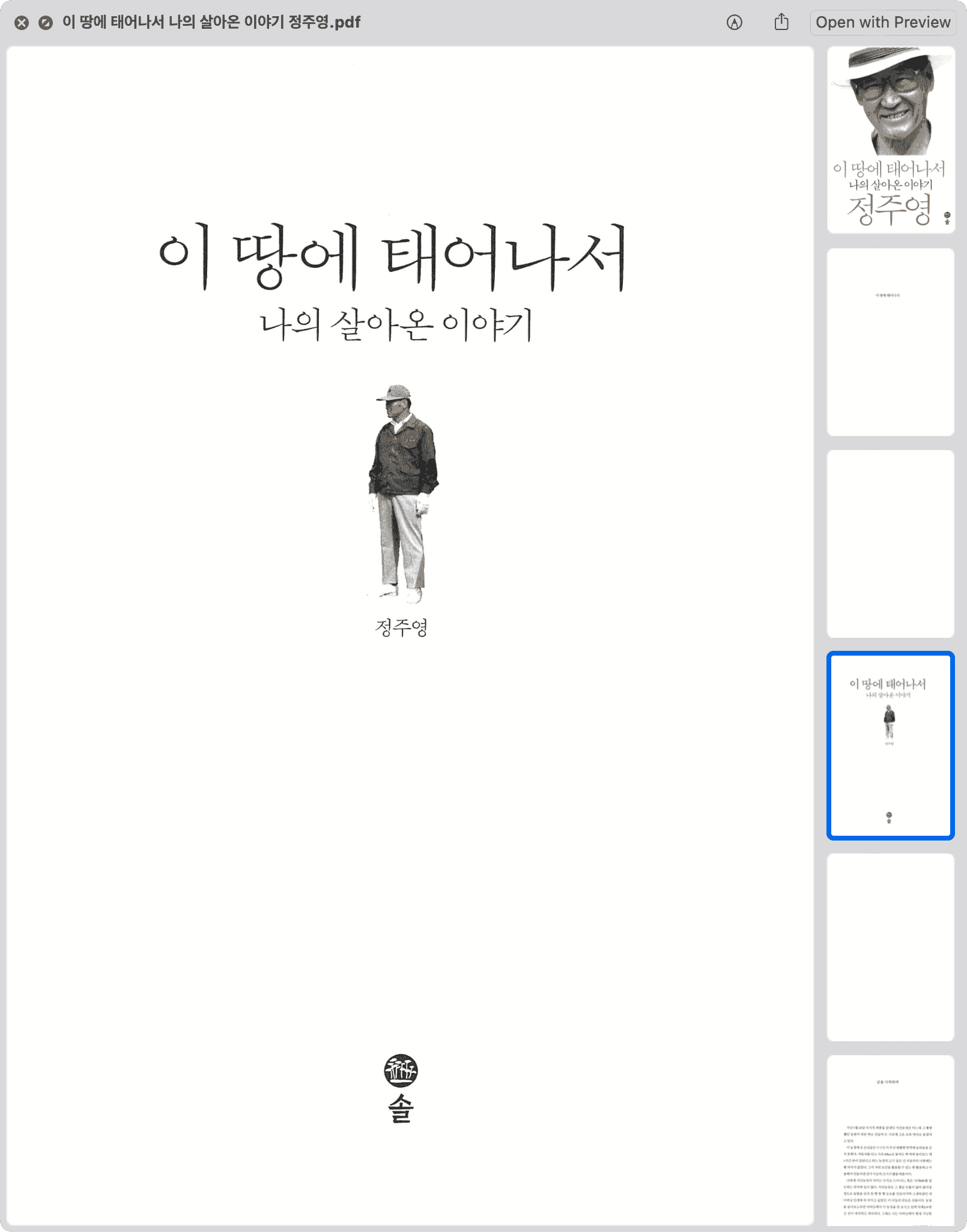Close the Quick Look window
Image resolution: width=967 pixels, height=1232 pixels.
coord(22,23)
